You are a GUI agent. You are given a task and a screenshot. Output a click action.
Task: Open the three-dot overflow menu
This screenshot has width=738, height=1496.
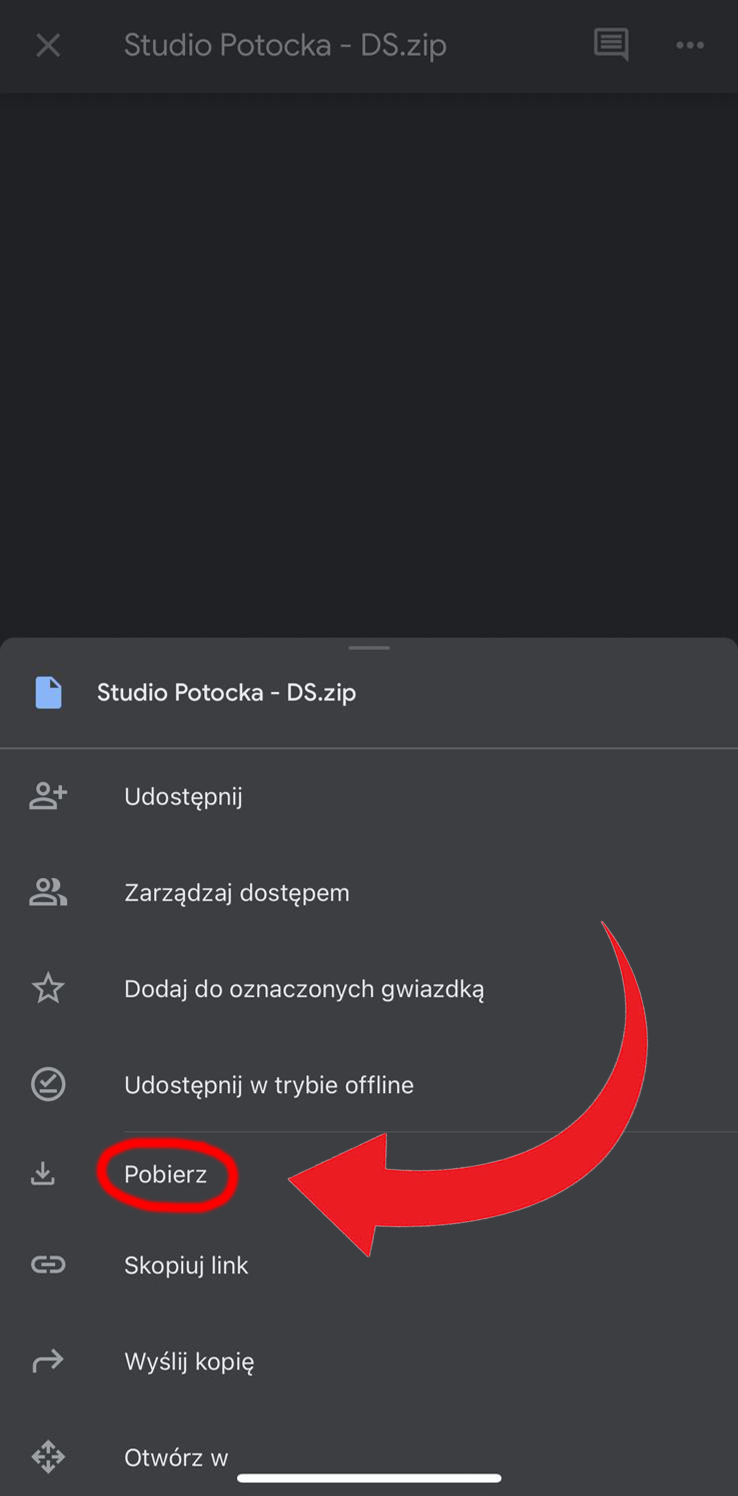pyautogui.click(x=690, y=45)
